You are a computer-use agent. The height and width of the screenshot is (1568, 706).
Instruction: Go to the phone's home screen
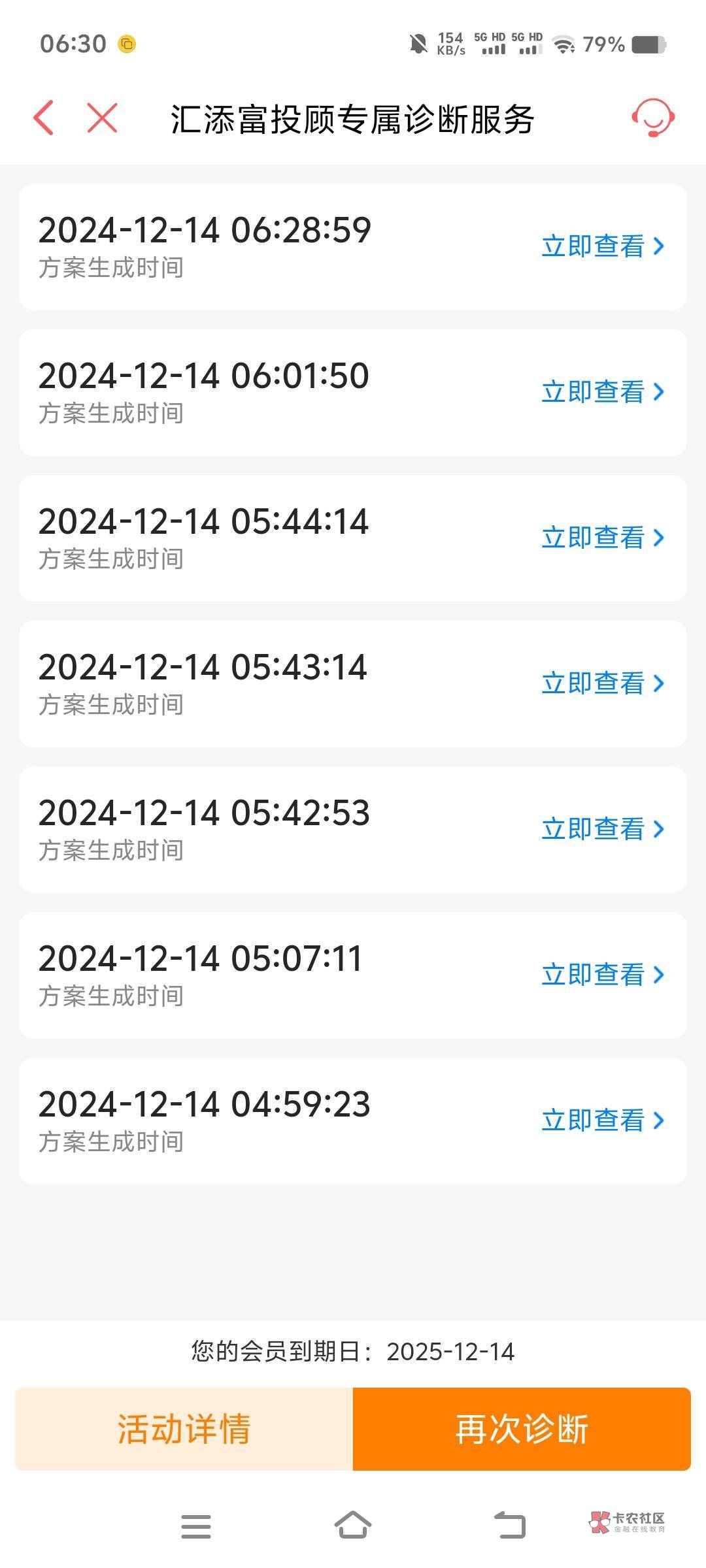coord(353,1526)
